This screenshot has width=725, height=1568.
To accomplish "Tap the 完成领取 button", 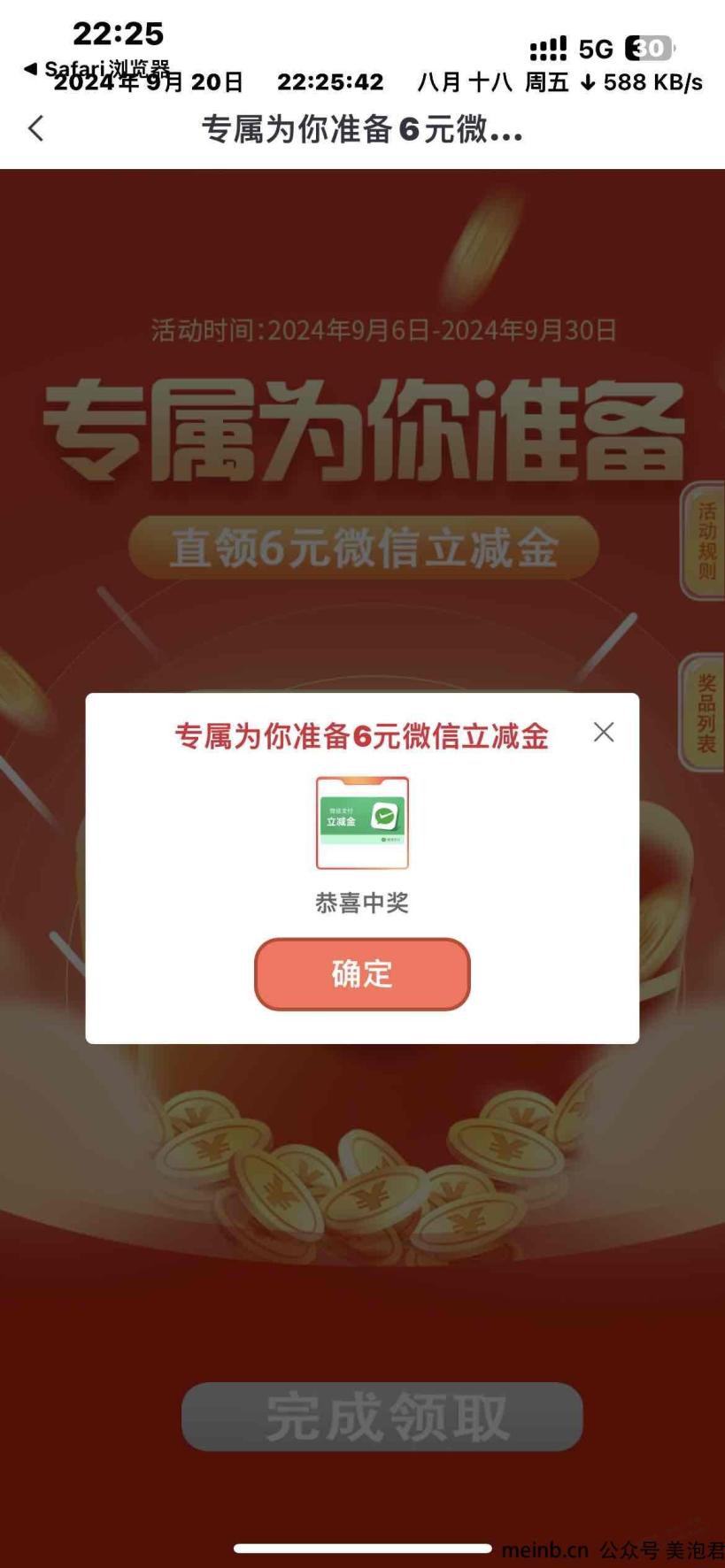I will click(382, 1416).
